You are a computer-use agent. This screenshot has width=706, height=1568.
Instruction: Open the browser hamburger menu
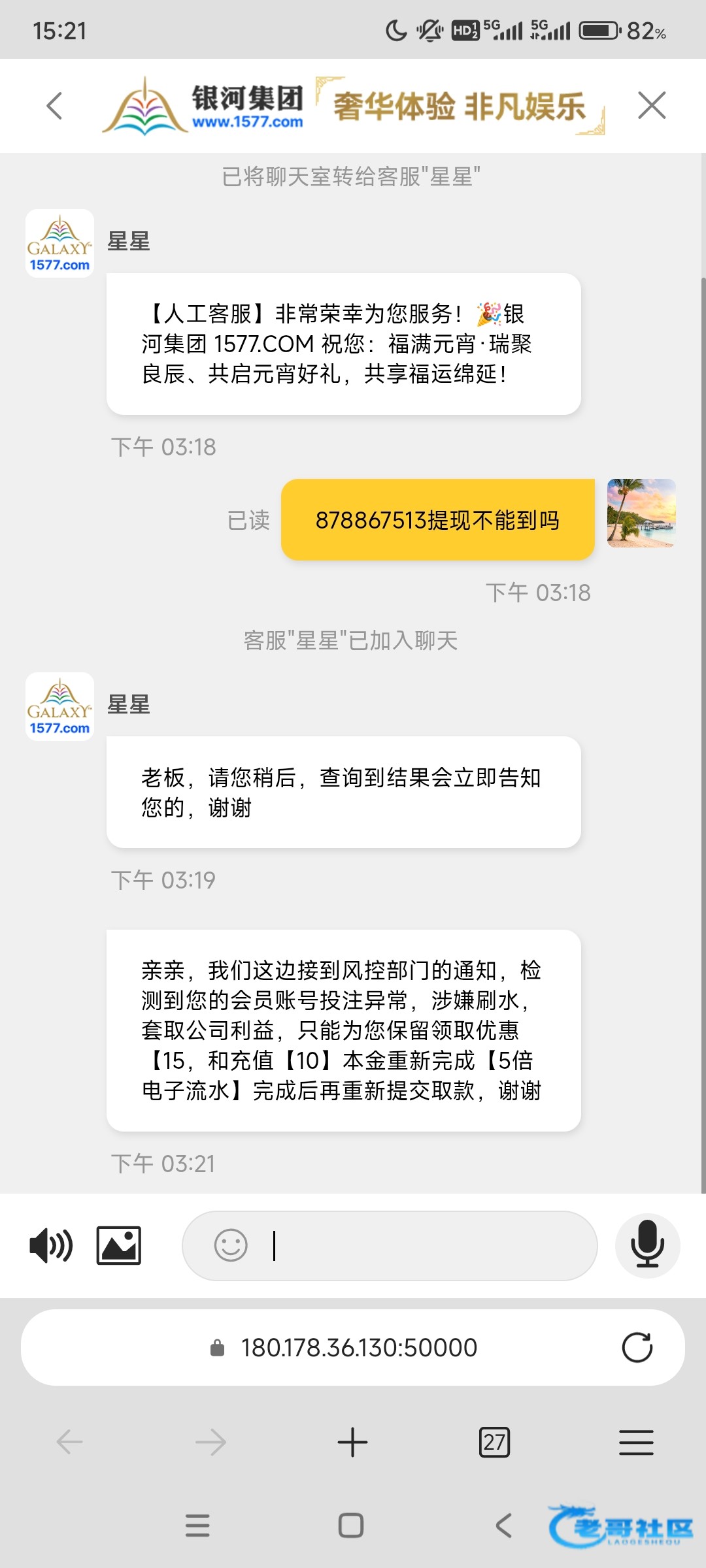(636, 1442)
